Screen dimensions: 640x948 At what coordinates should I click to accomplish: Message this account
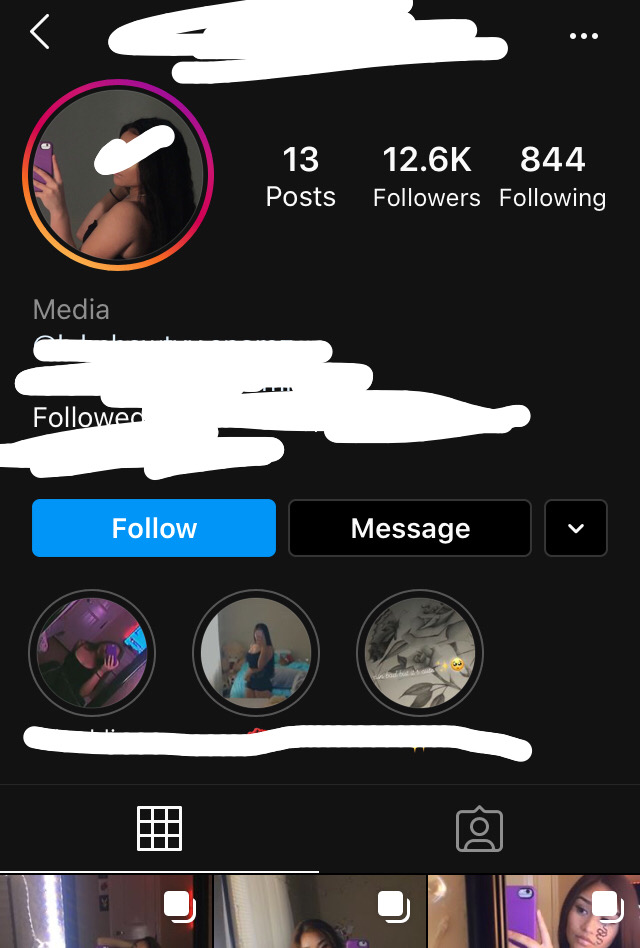pos(410,528)
